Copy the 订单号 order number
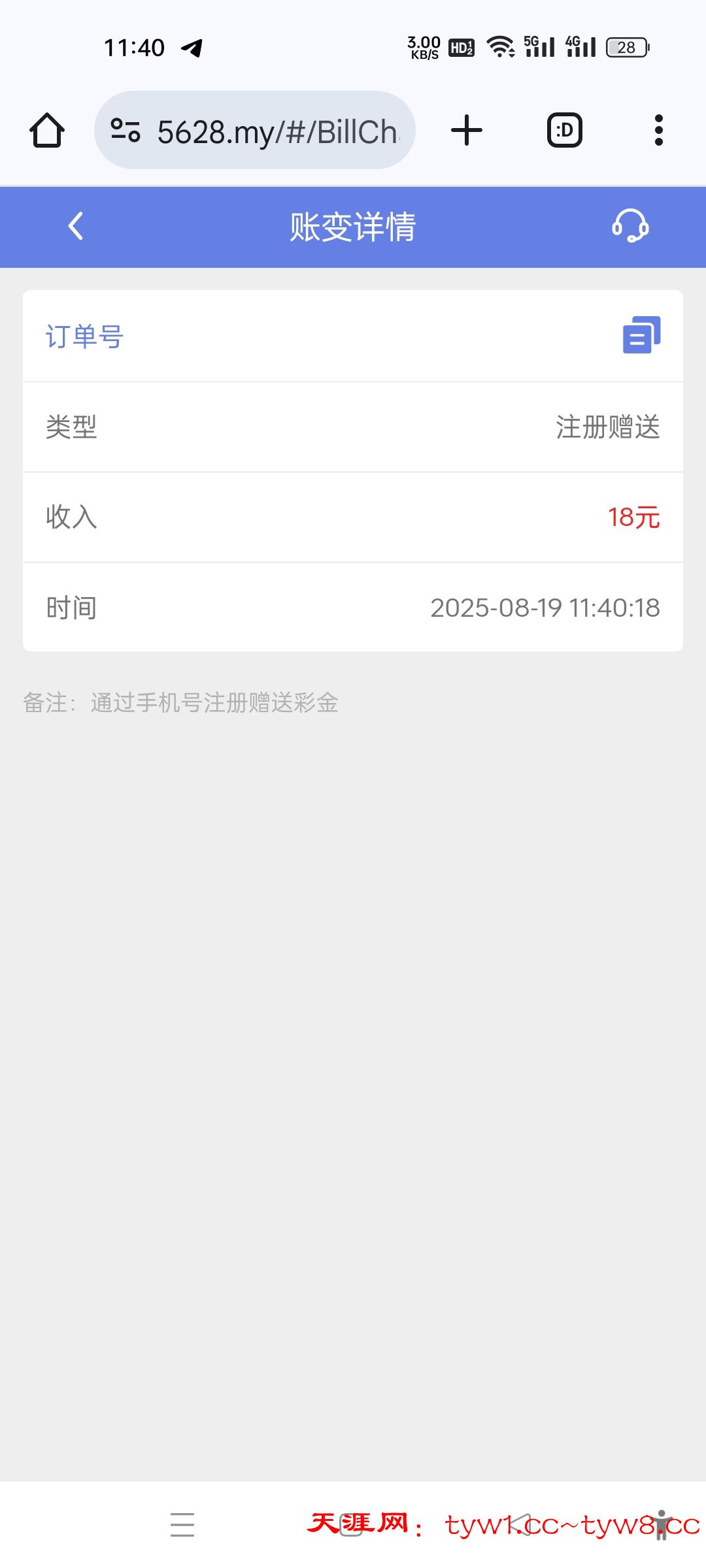The height and width of the screenshot is (1568, 706). tap(641, 335)
